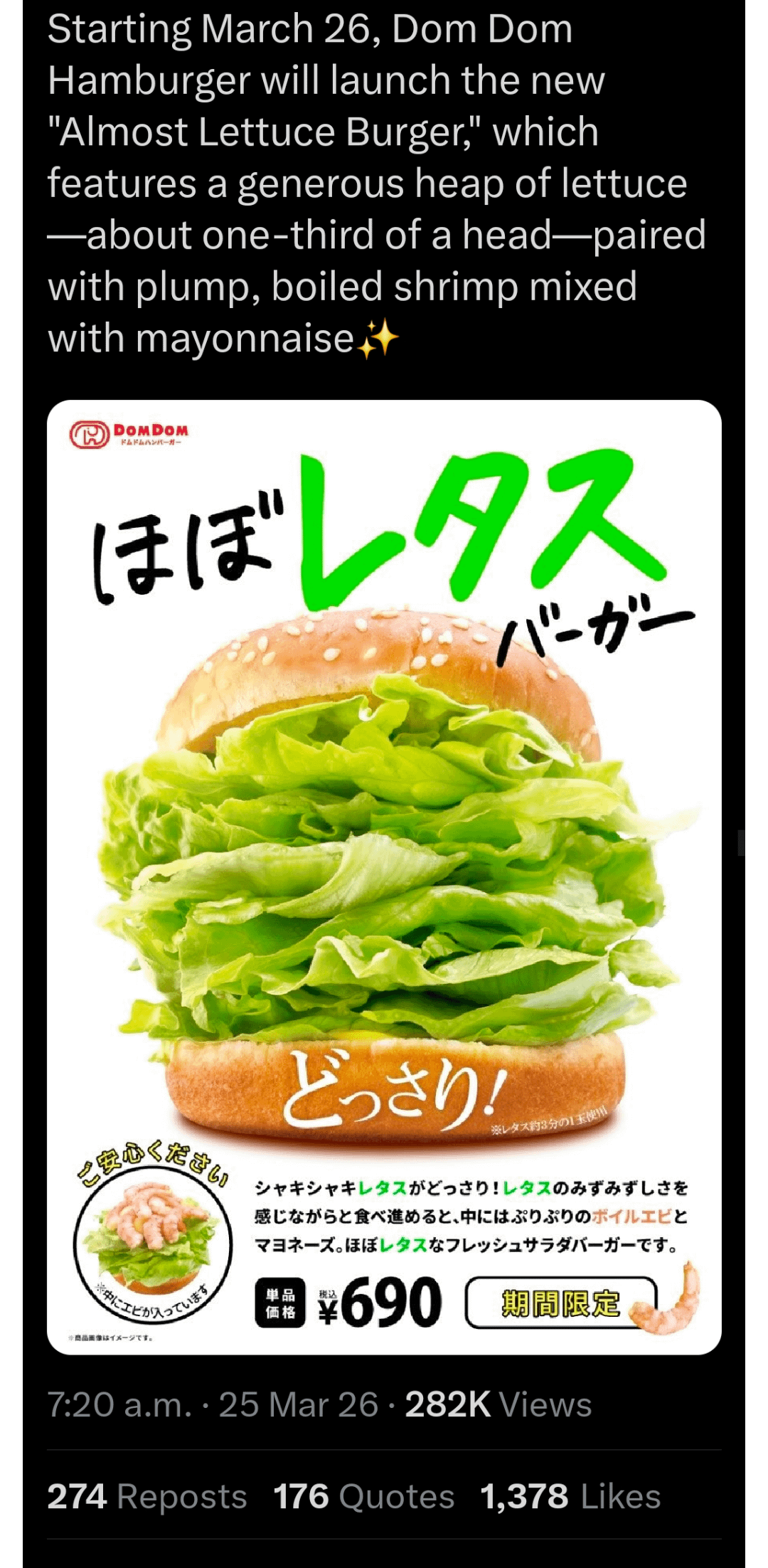Open the Dom Dom lettuce burger image
The height and width of the screenshot is (1568, 768).
(384, 876)
